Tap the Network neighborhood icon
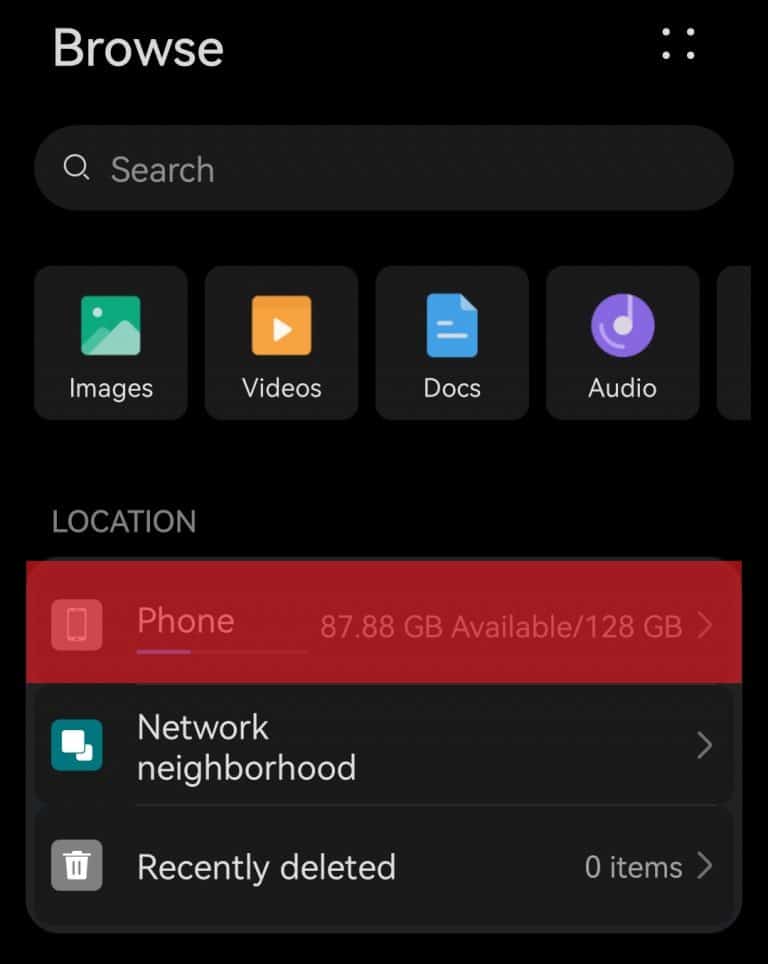This screenshot has width=768, height=964. 77,745
